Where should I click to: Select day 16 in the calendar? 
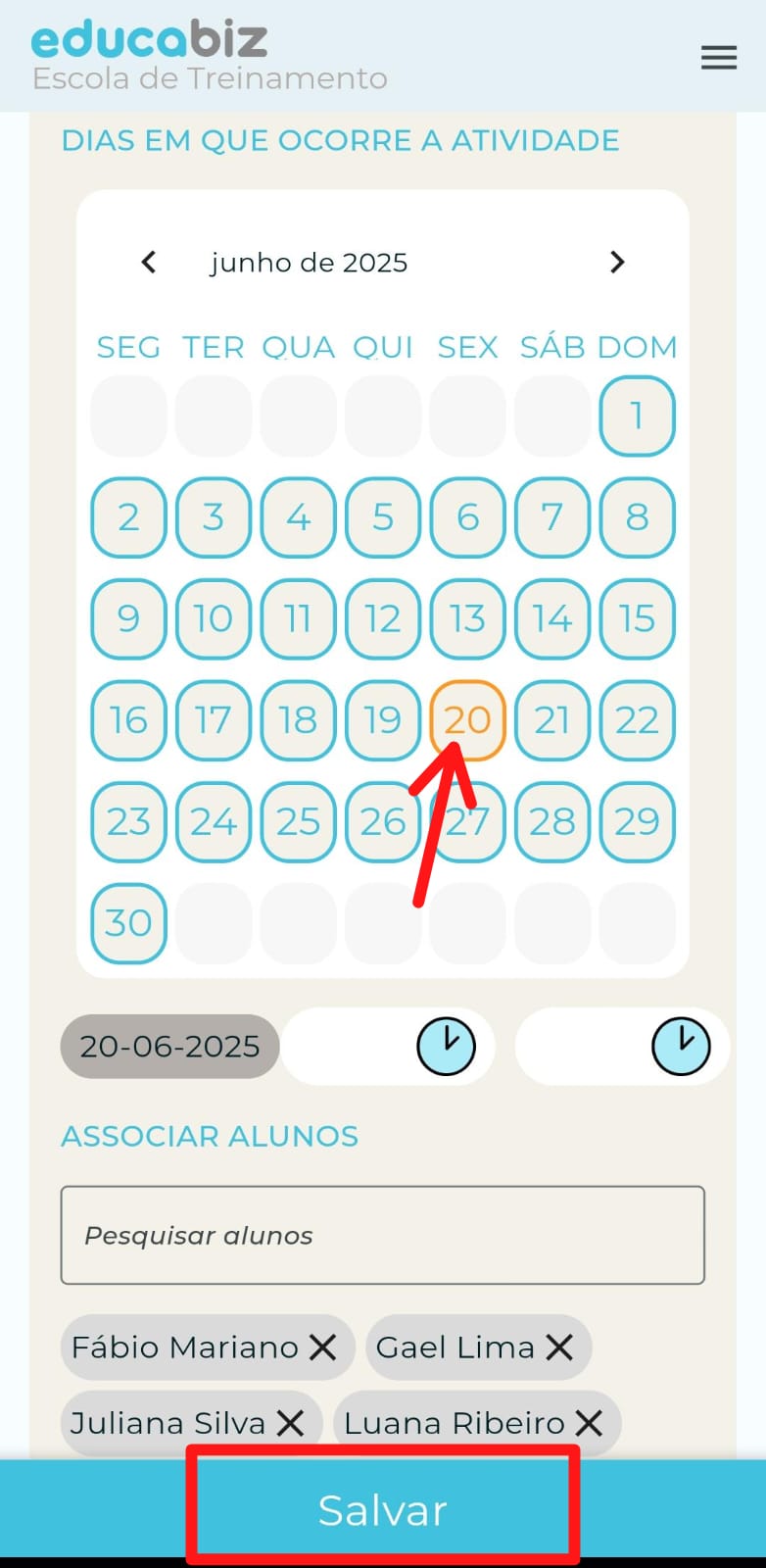point(128,720)
